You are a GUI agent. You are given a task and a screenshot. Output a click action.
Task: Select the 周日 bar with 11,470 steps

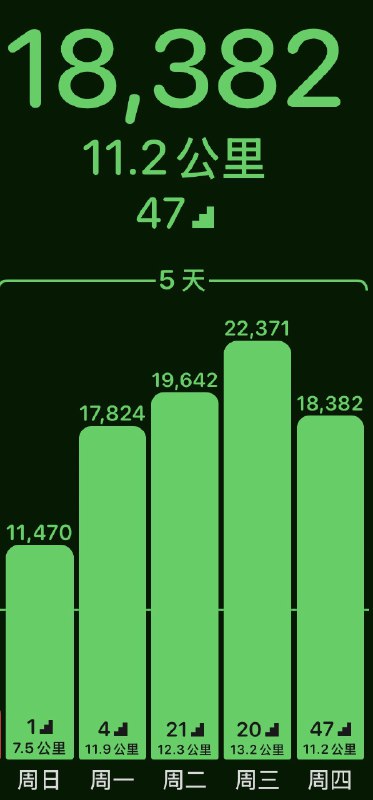[x=40, y=652]
